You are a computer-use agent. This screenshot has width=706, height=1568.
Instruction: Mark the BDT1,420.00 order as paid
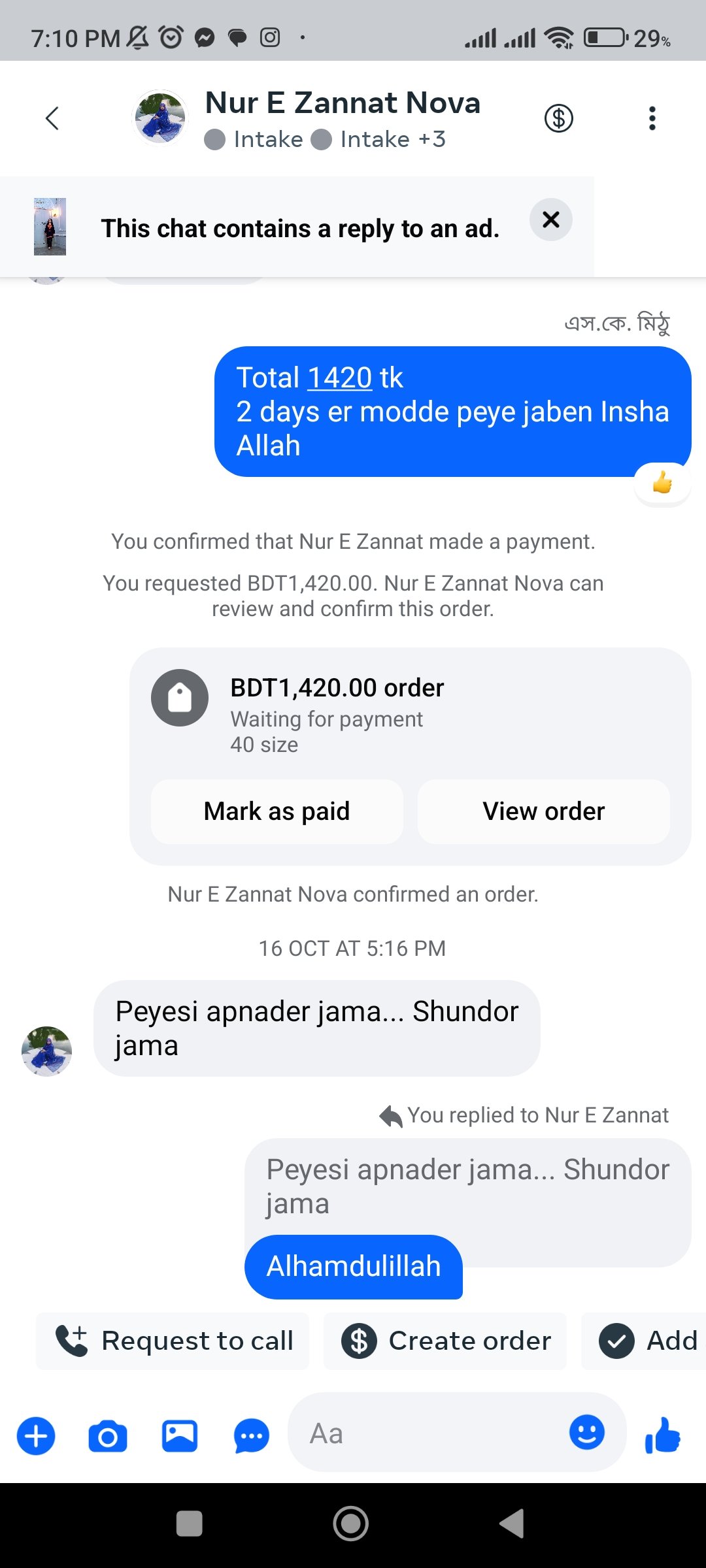[x=277, y=811]
